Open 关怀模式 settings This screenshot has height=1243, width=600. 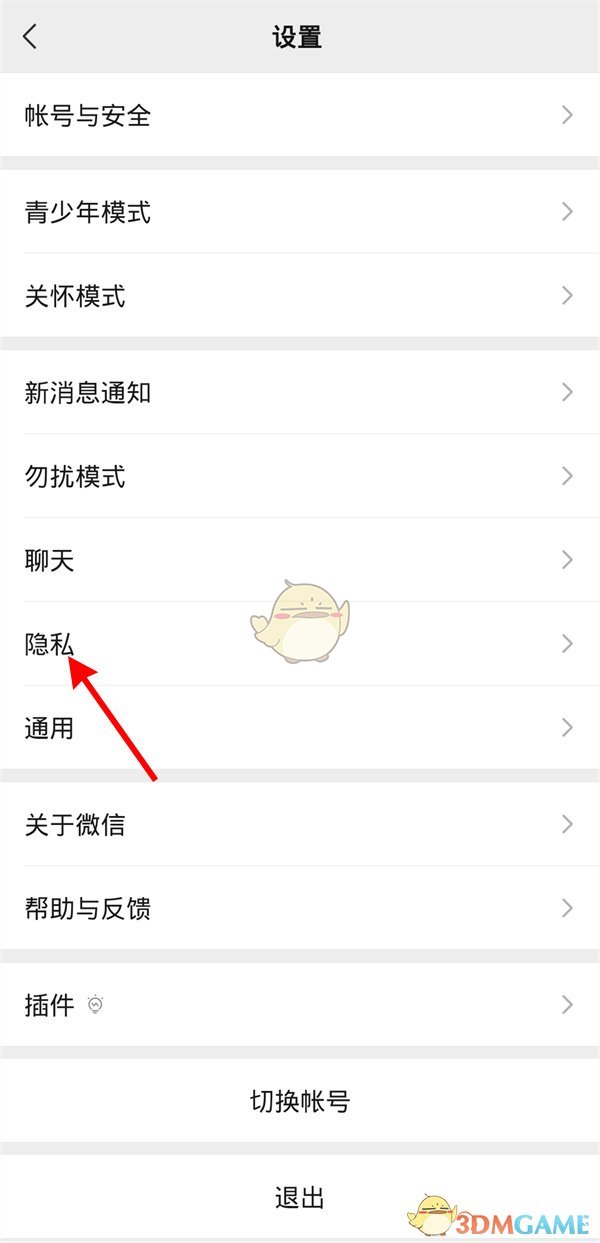coord(300,296)
